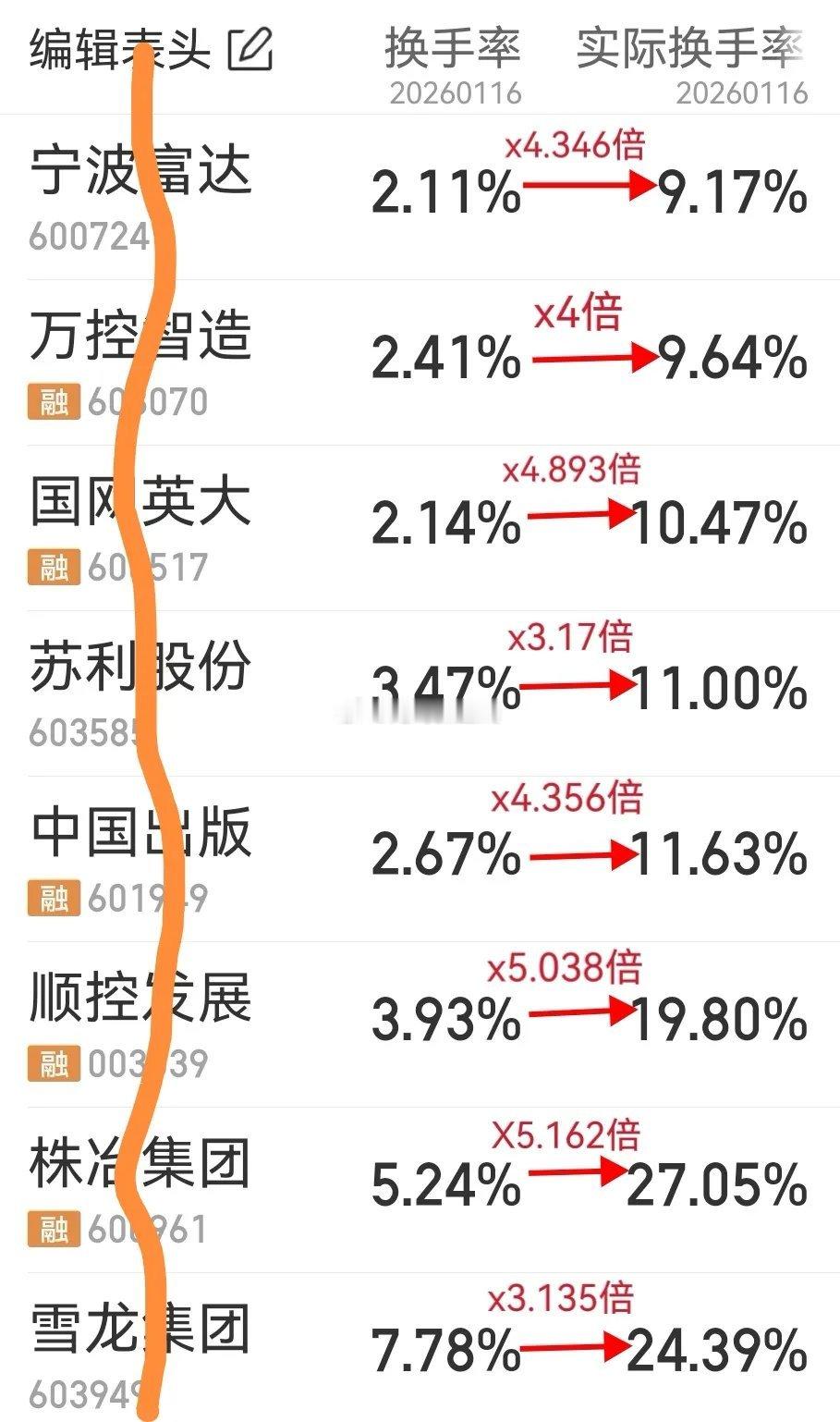Tap the 融 icon beside 顺控发展
Image resolution: width=840 pixels, height=1422 pixels.
[x=55, y=1061]
